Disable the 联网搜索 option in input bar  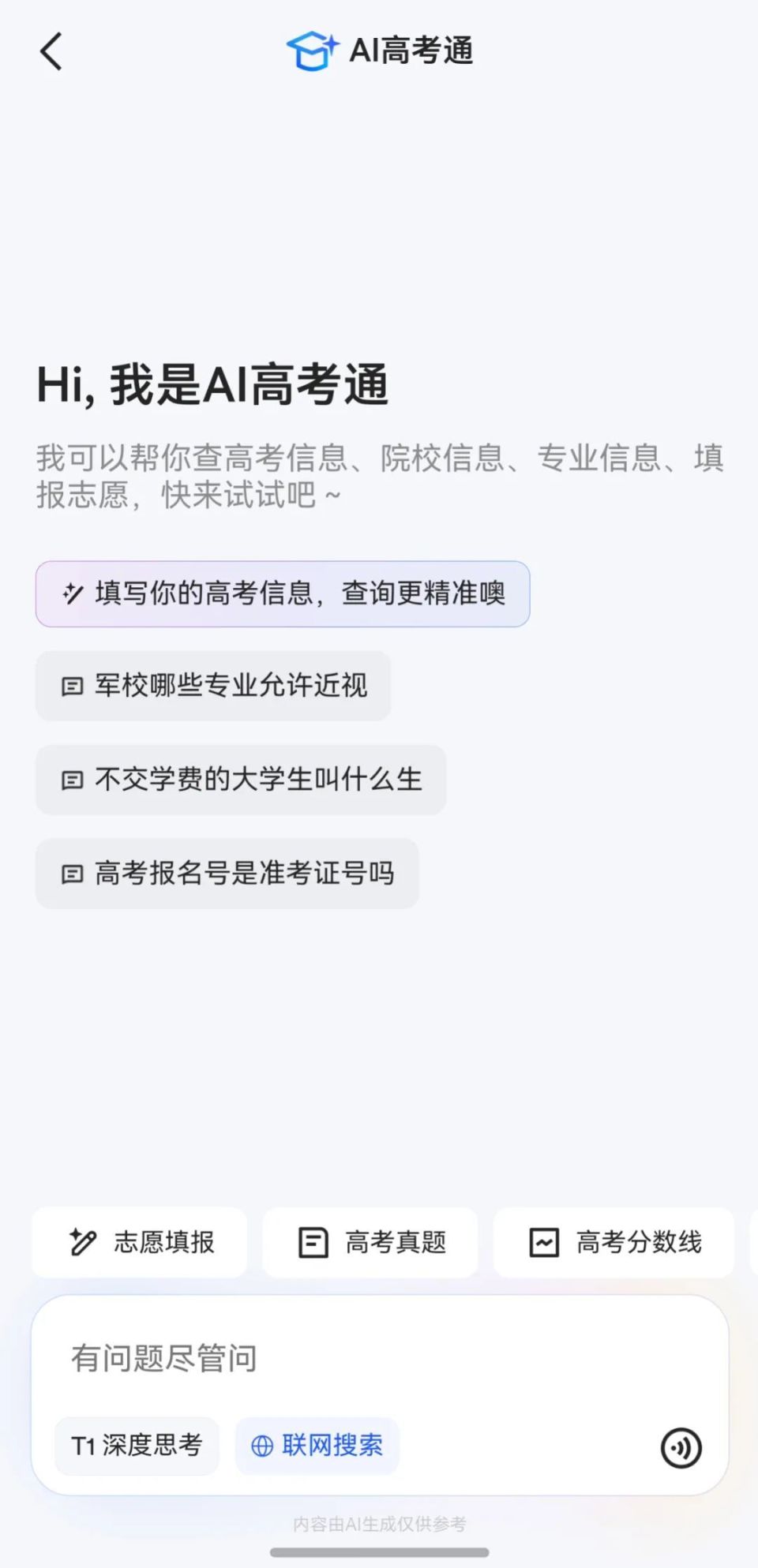coord(316,1446)
